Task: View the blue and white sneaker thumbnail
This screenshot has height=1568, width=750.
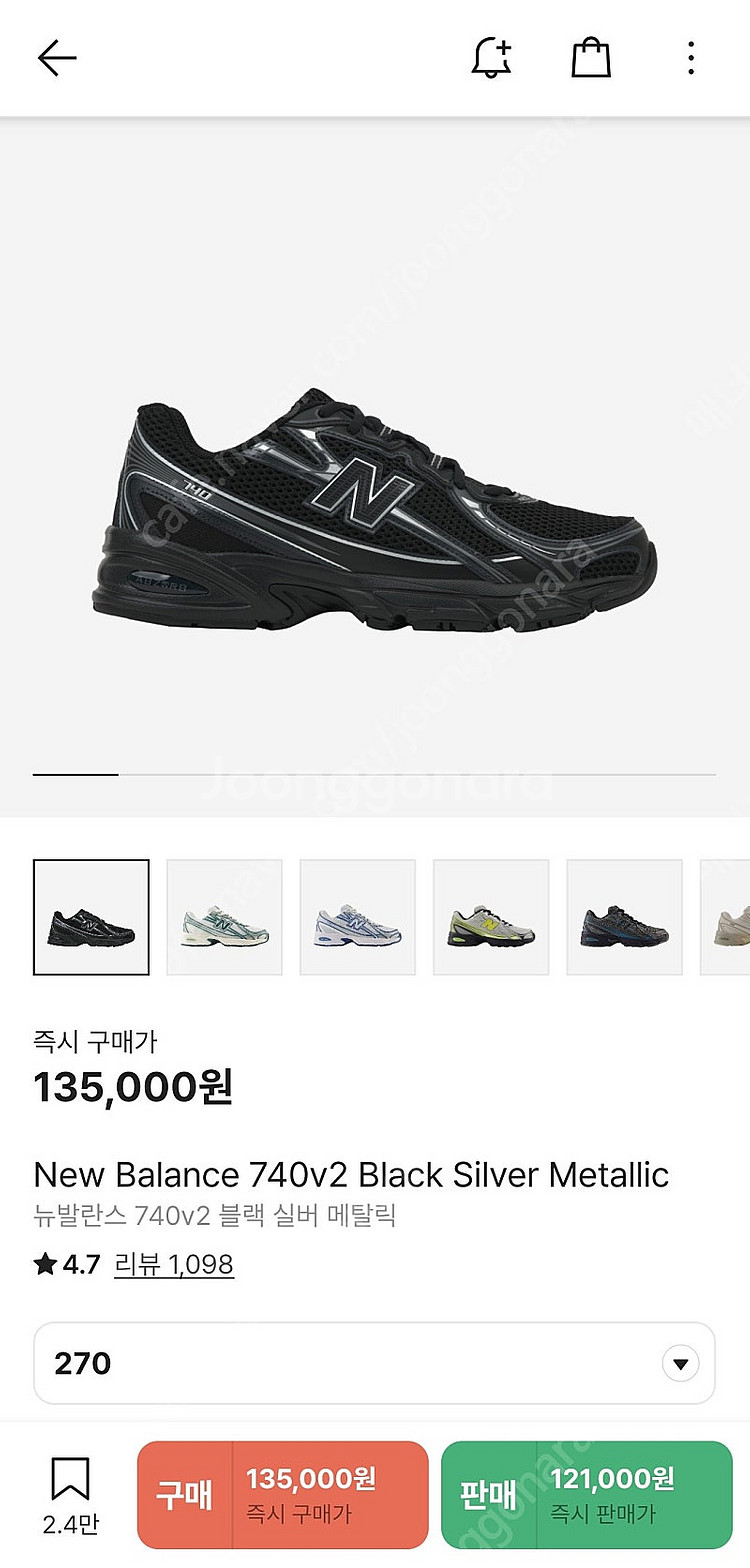Action: coord(357,917)
